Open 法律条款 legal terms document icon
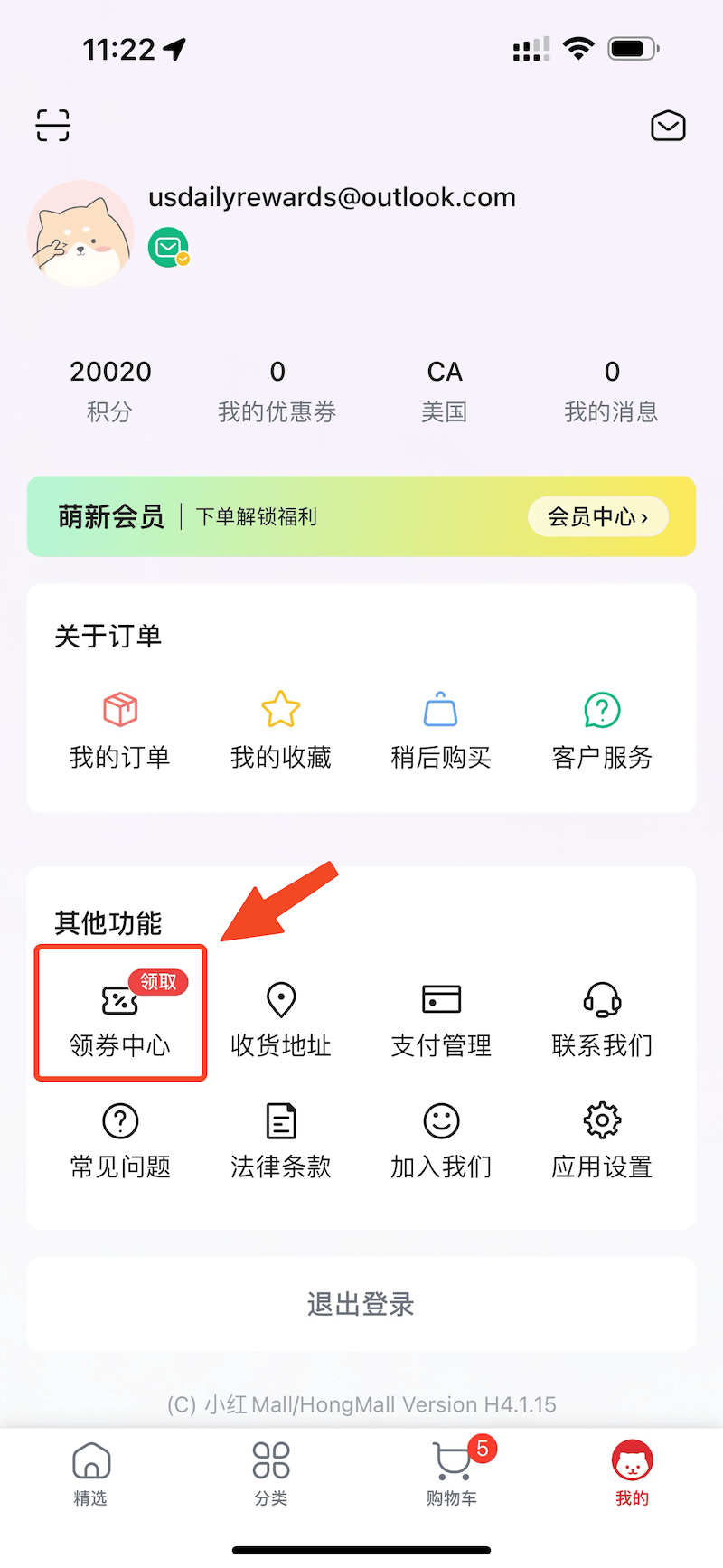 [280, 1119]
